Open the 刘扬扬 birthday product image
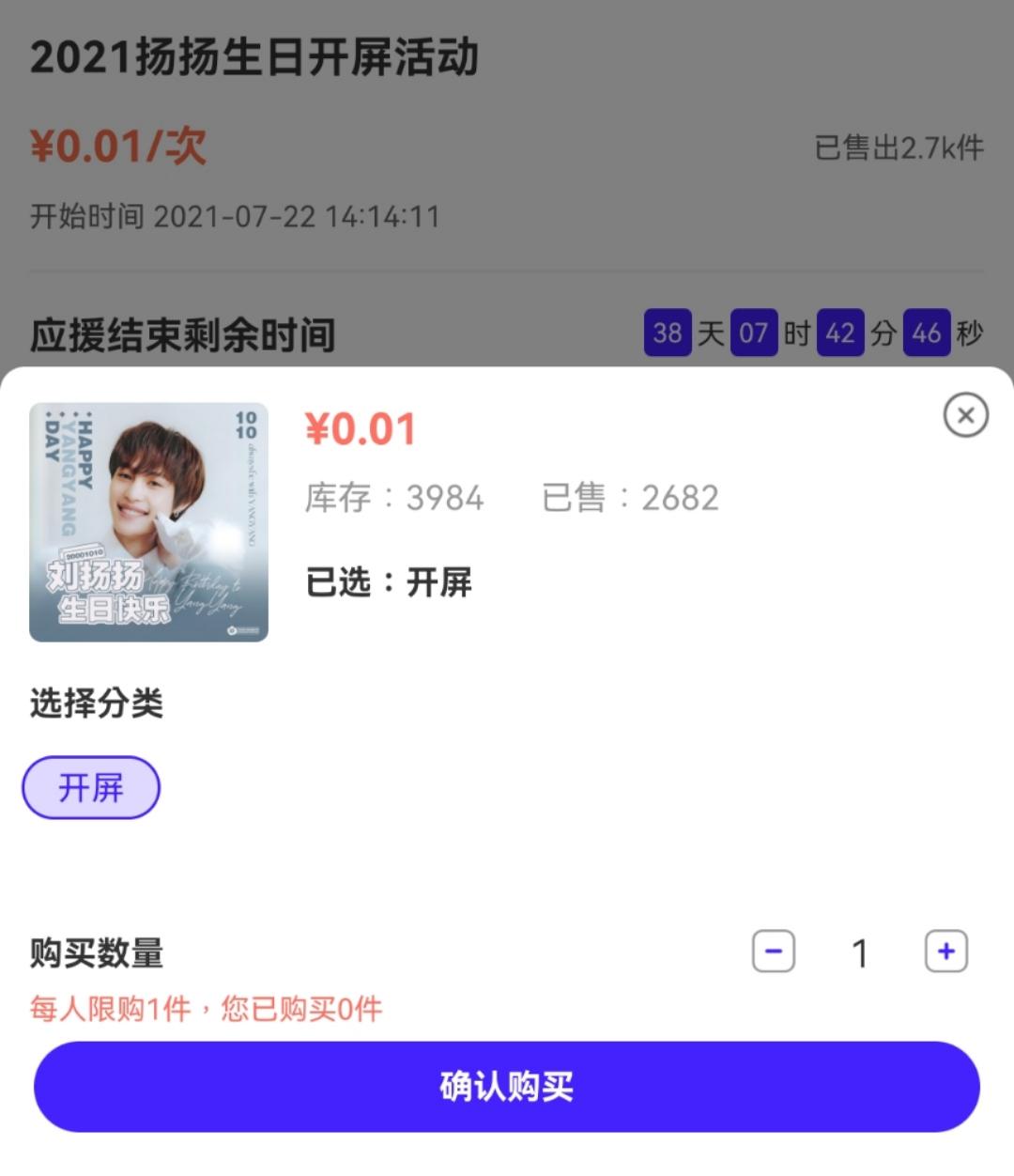Viewport: 1014px width, 1176px height. [149, 522]
